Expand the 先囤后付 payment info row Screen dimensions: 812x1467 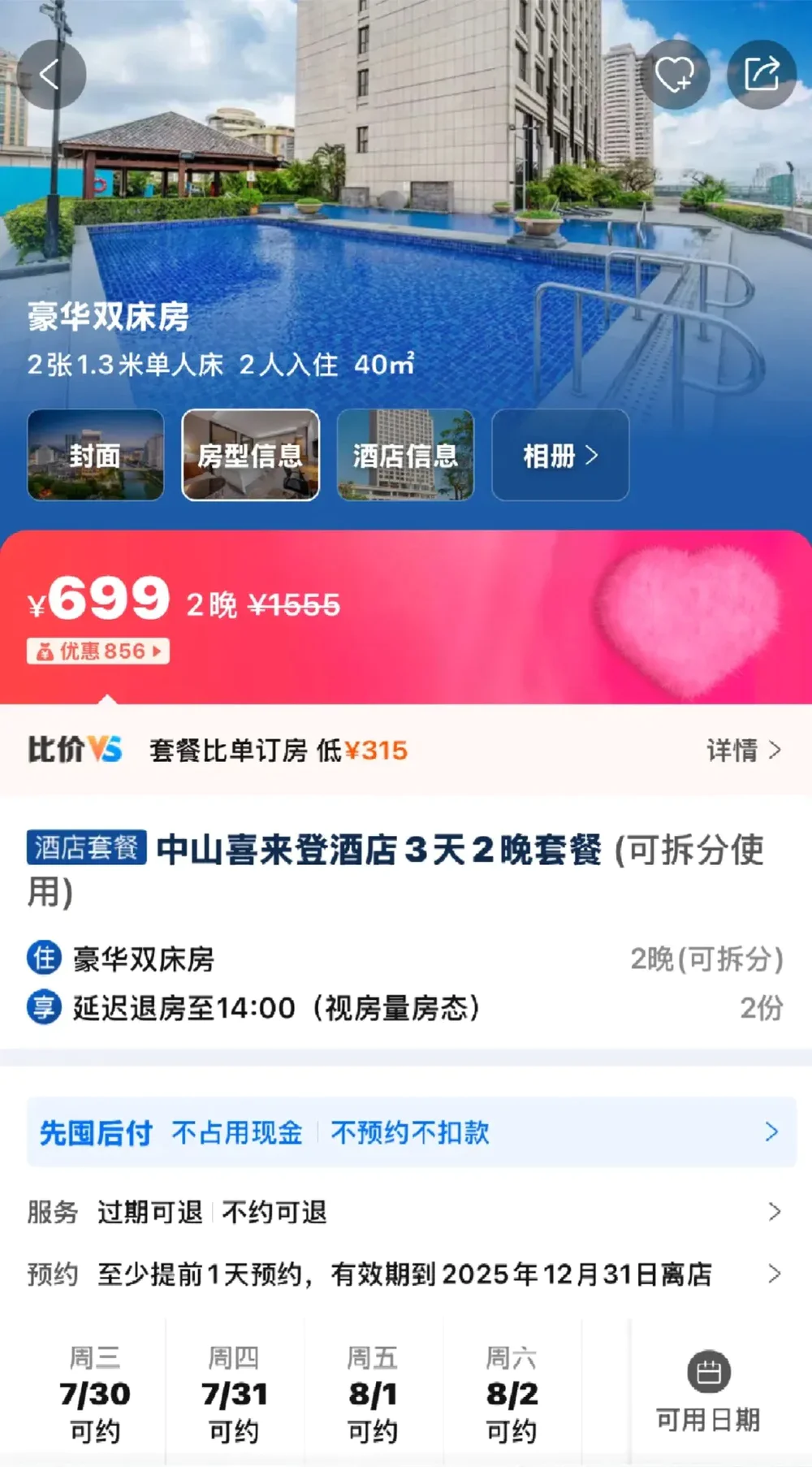[x=412, y=1132]
